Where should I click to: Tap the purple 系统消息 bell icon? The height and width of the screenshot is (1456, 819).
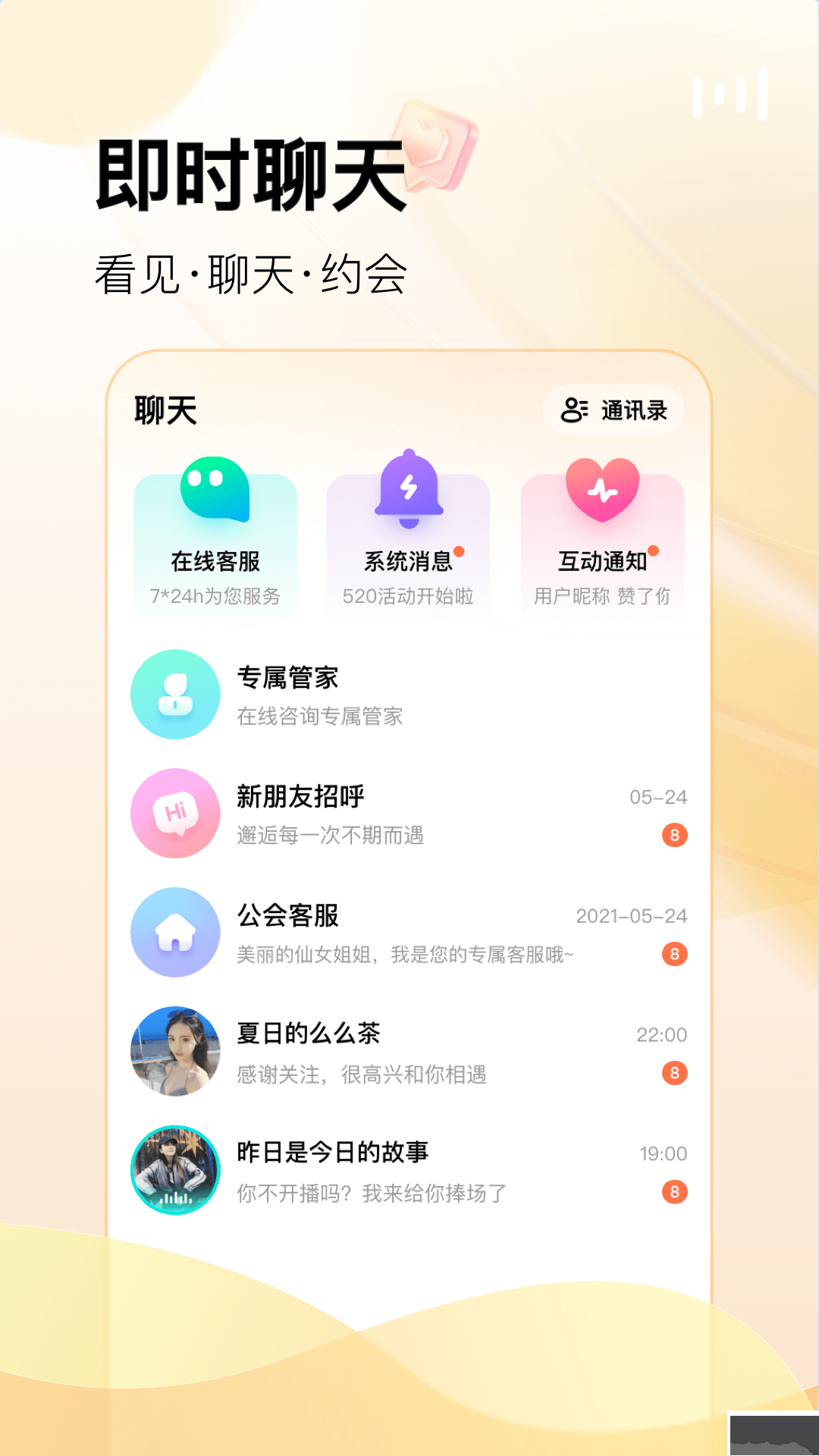(408, 491)
